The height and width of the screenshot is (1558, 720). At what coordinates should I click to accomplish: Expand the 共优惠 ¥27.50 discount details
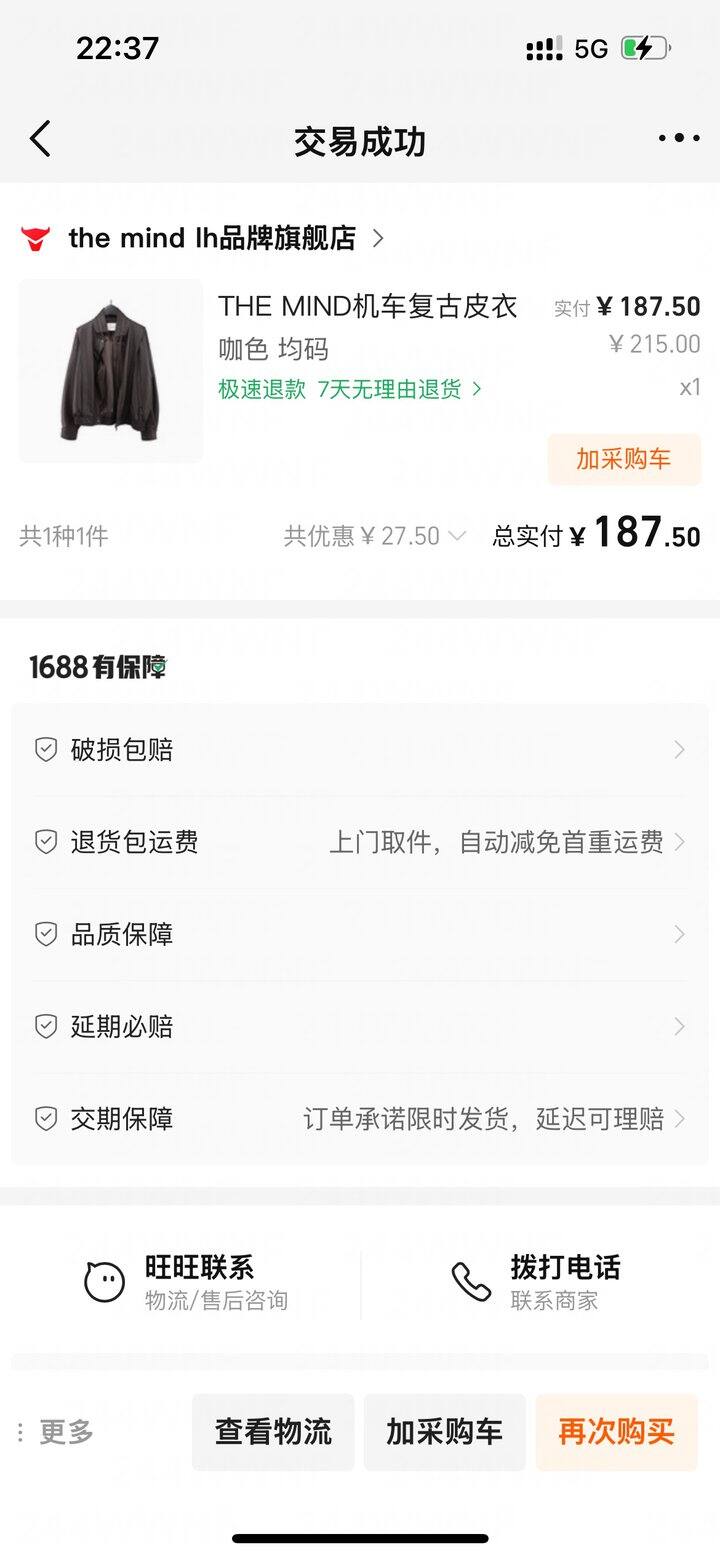[x=375, y=536]
